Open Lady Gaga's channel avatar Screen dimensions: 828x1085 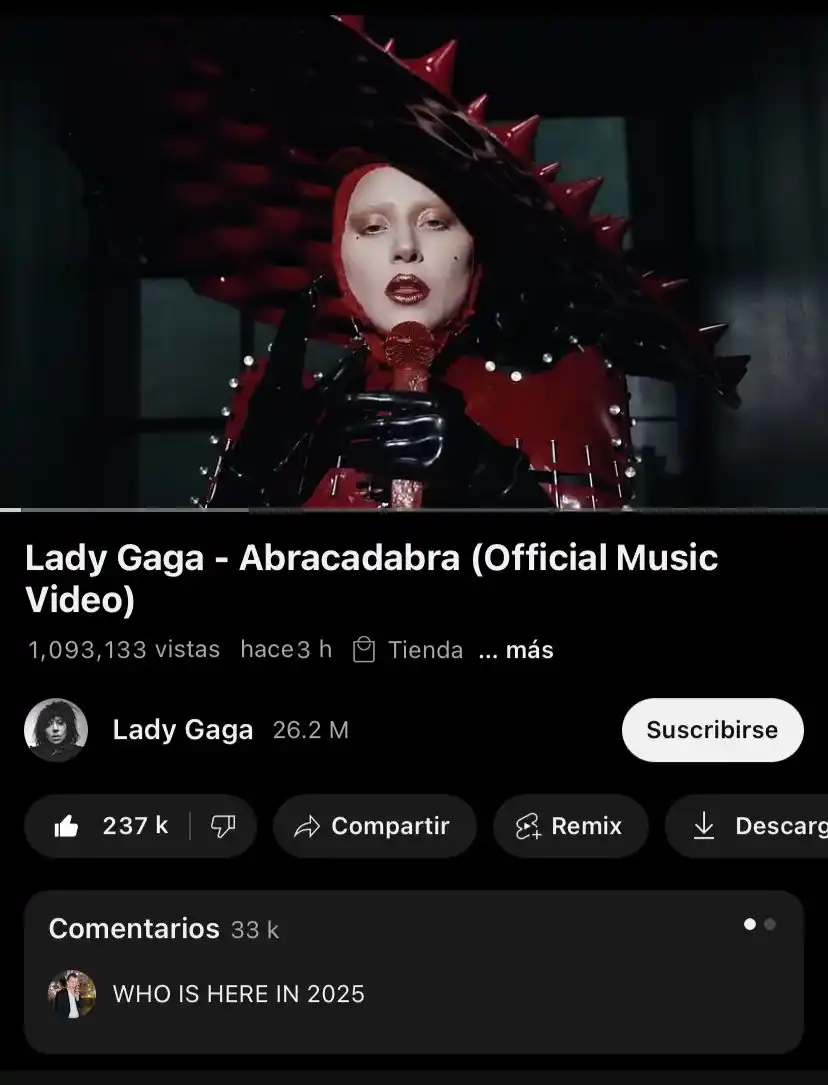[56, 730]
